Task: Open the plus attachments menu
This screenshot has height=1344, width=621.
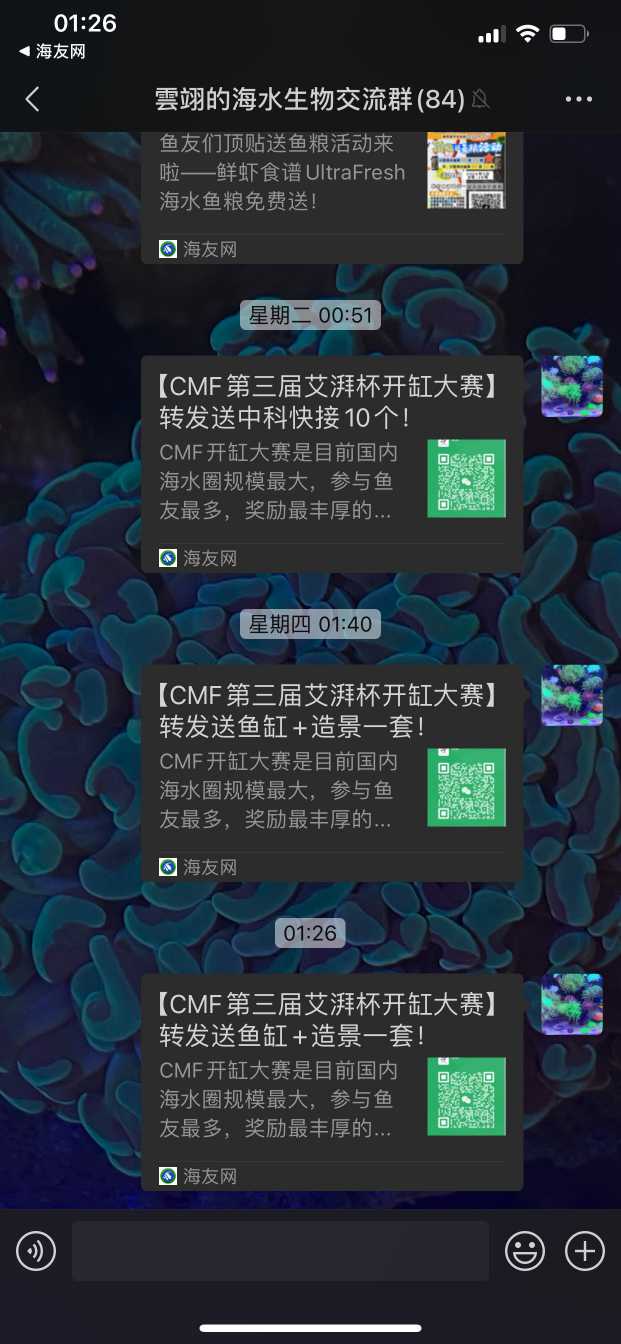Action: click(585, 1250)
